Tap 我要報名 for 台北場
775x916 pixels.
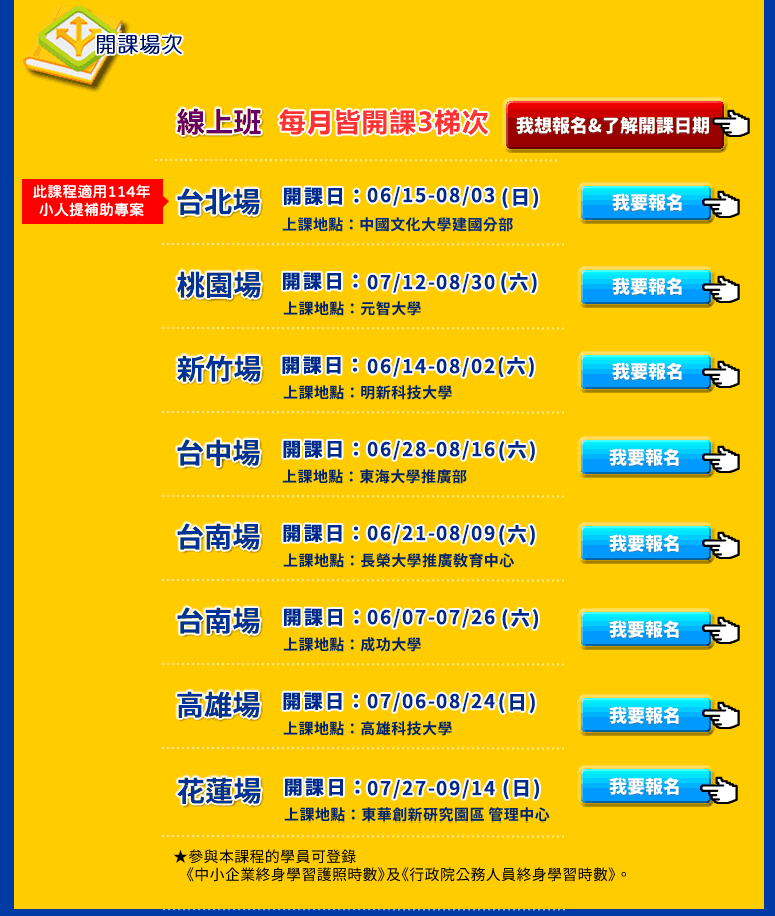pos(647,203)
